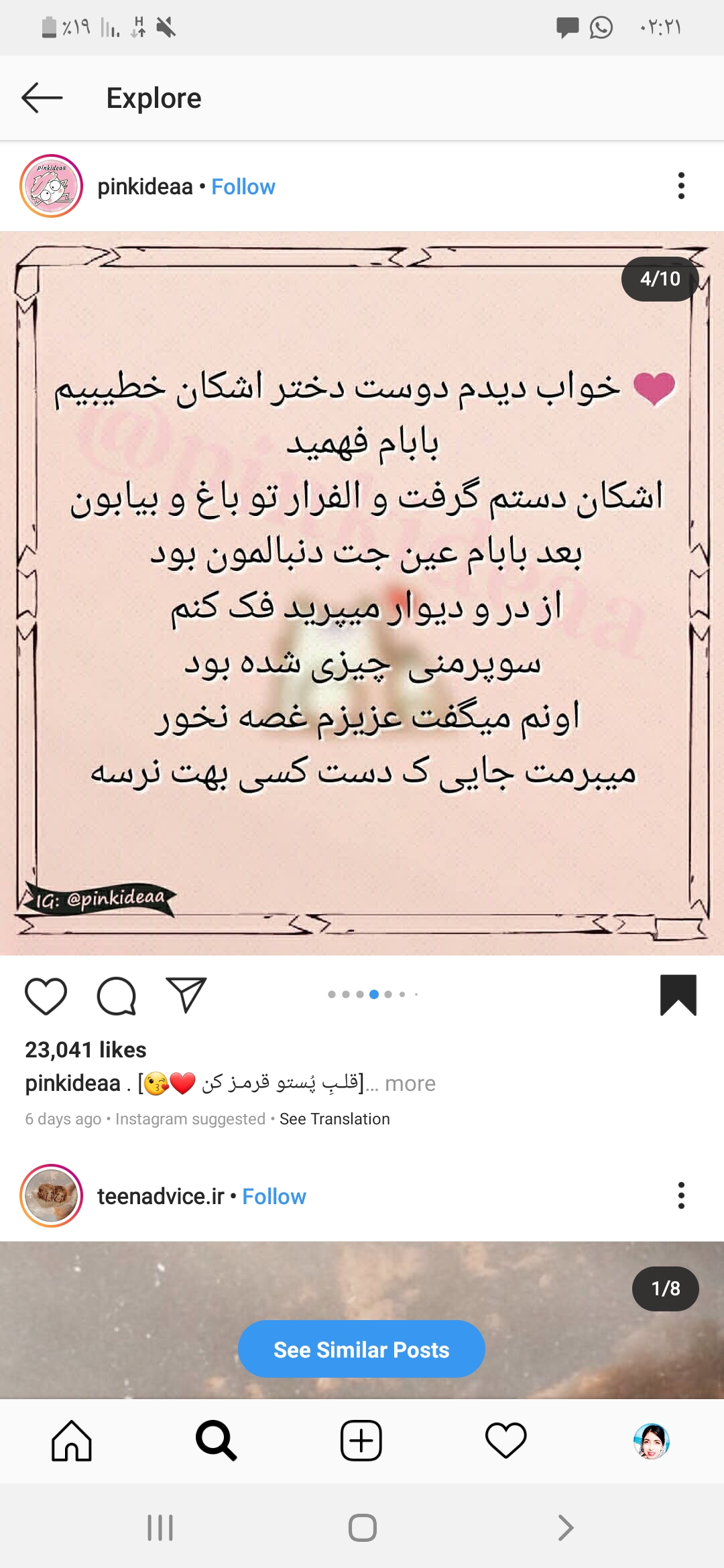The image size is (724, 1568).
Task: Open overflow menu on teenadvice.ir's post
Action: [x=681, y=1195]
